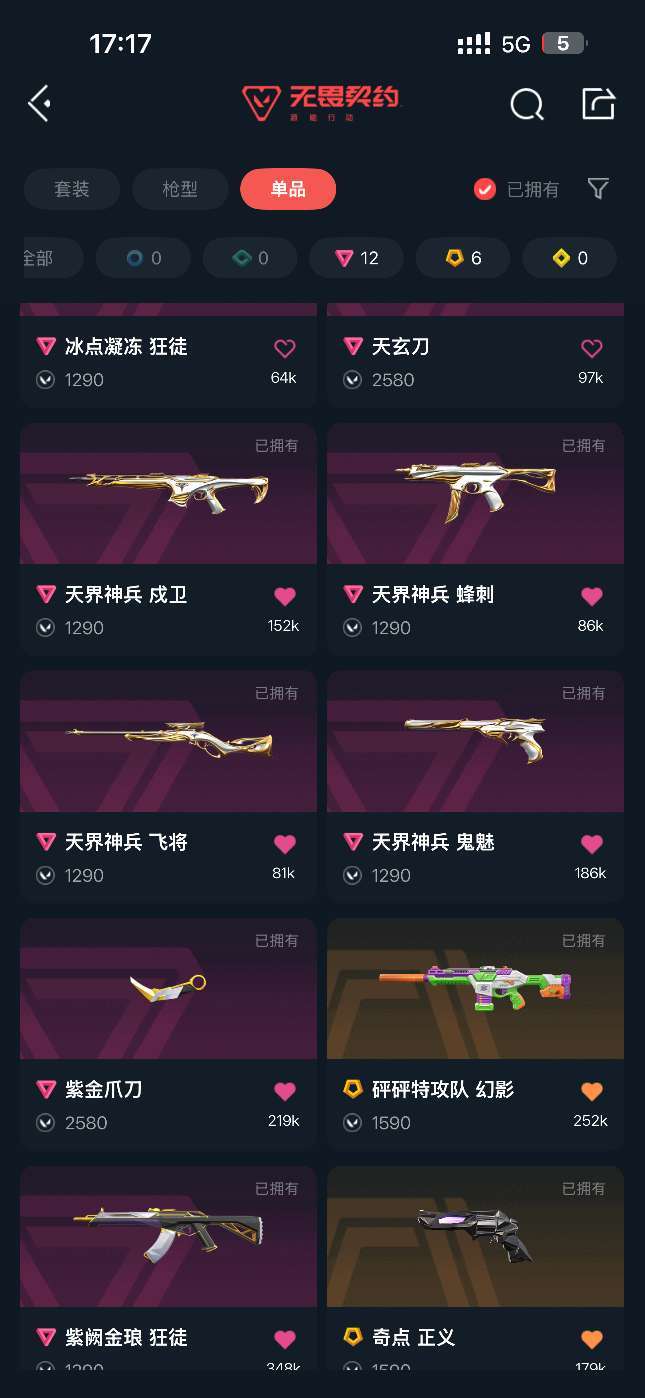This screenshot has width=645, height=1398.
Task: Open the 天界神兵 戍卫 skin card
Action: [168, 538]
